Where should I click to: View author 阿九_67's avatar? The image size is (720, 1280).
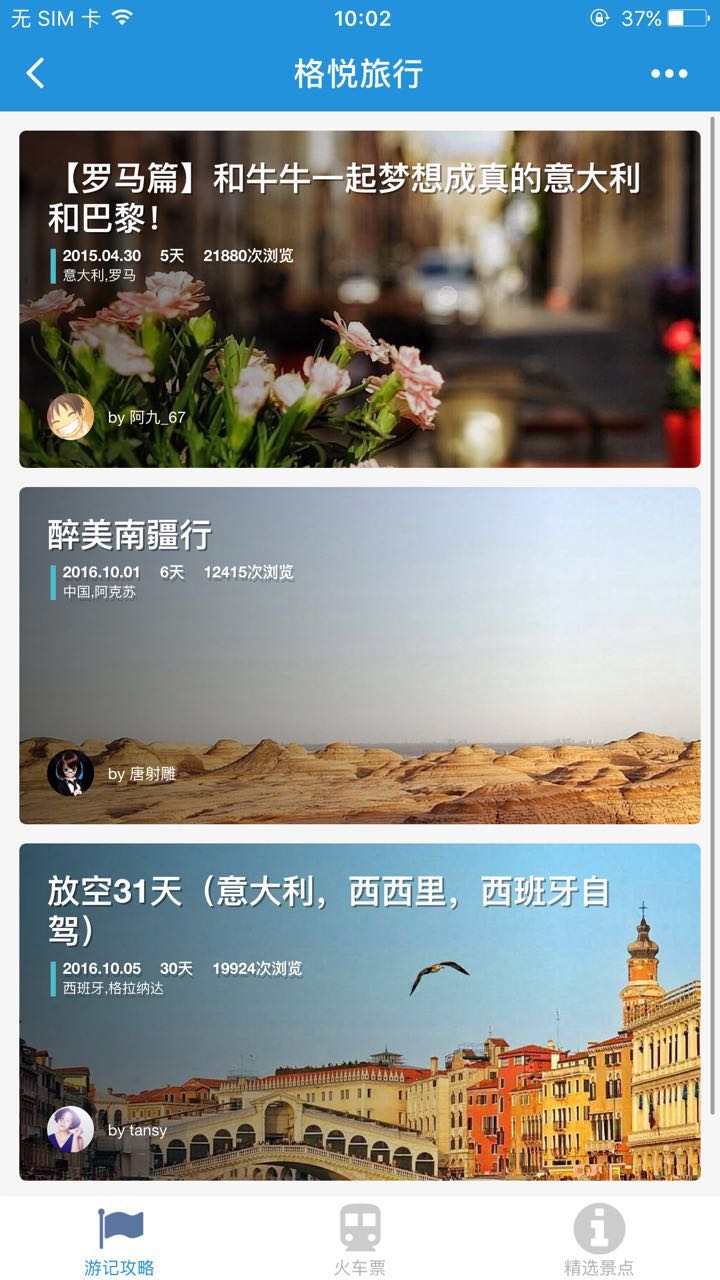point(71,417)
